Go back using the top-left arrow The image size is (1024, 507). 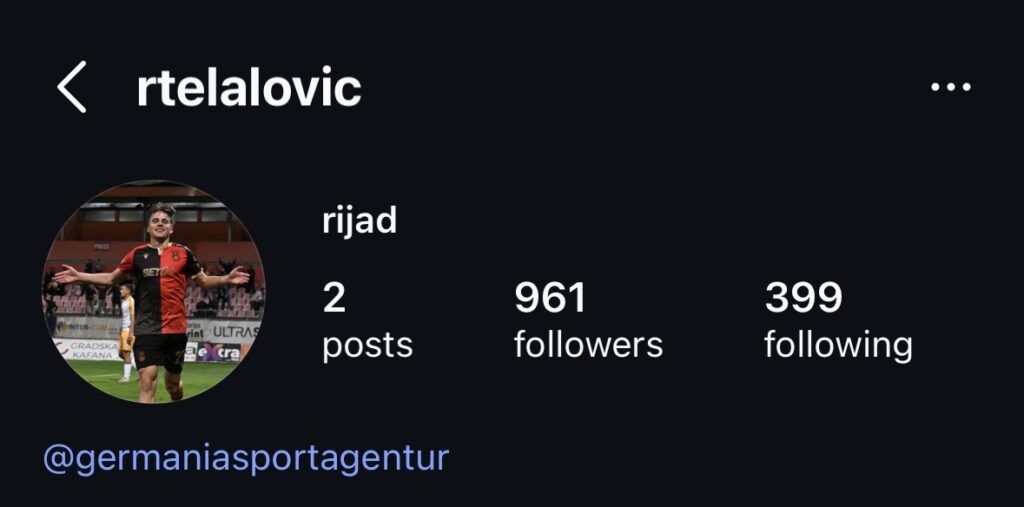[x=72, y=87]
